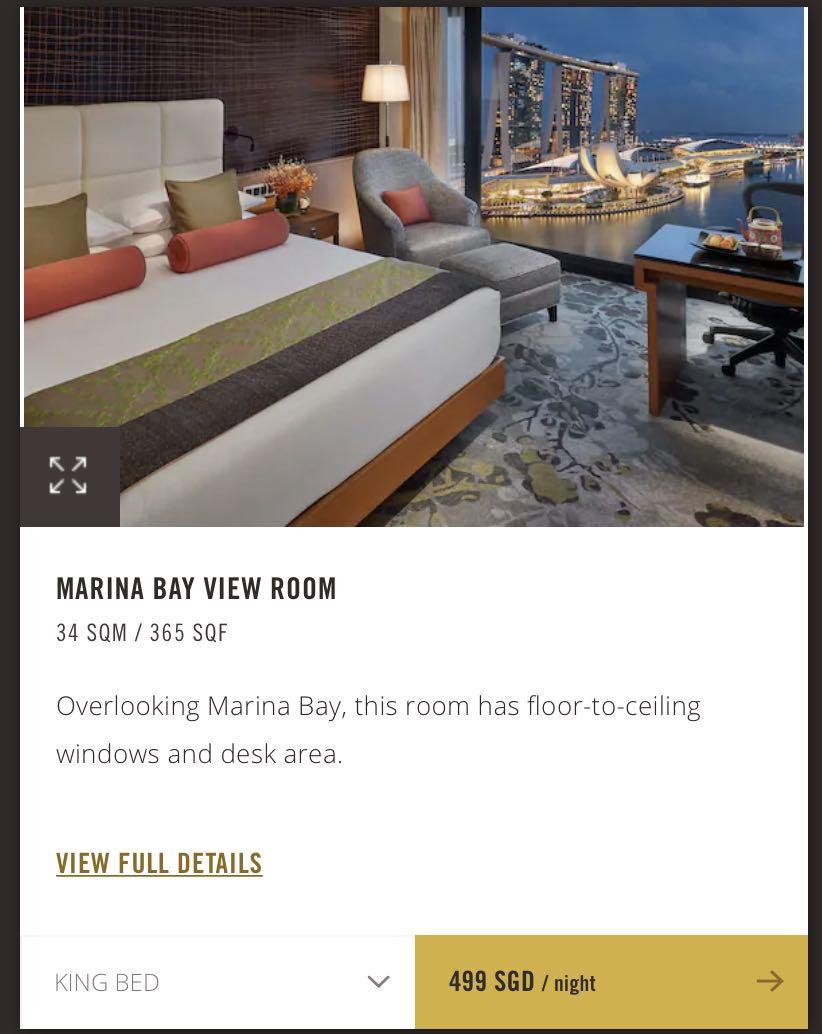Select the MARINA BAY VIEW ROOM title

coord(196,588)
